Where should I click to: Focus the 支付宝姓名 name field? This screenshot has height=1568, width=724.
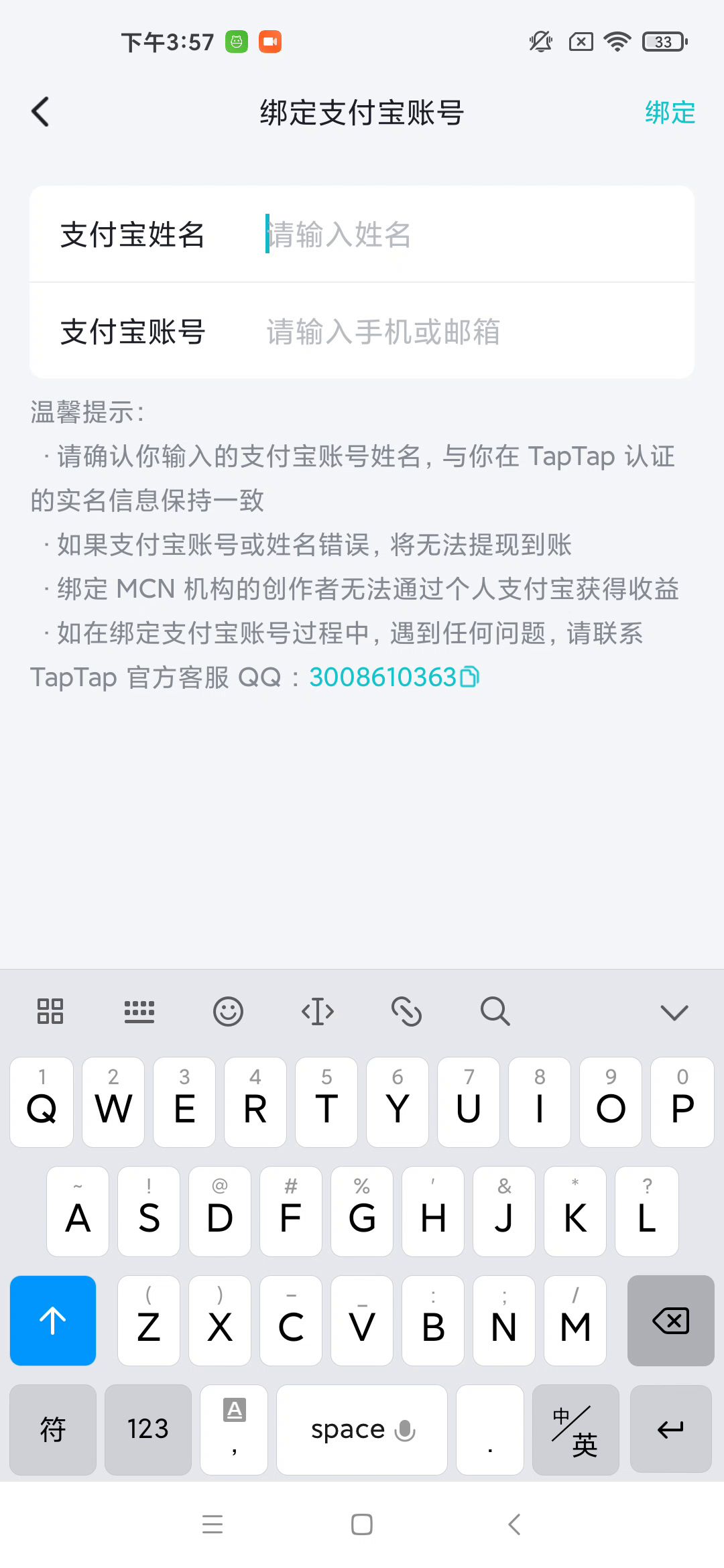[x=469, y=235]
